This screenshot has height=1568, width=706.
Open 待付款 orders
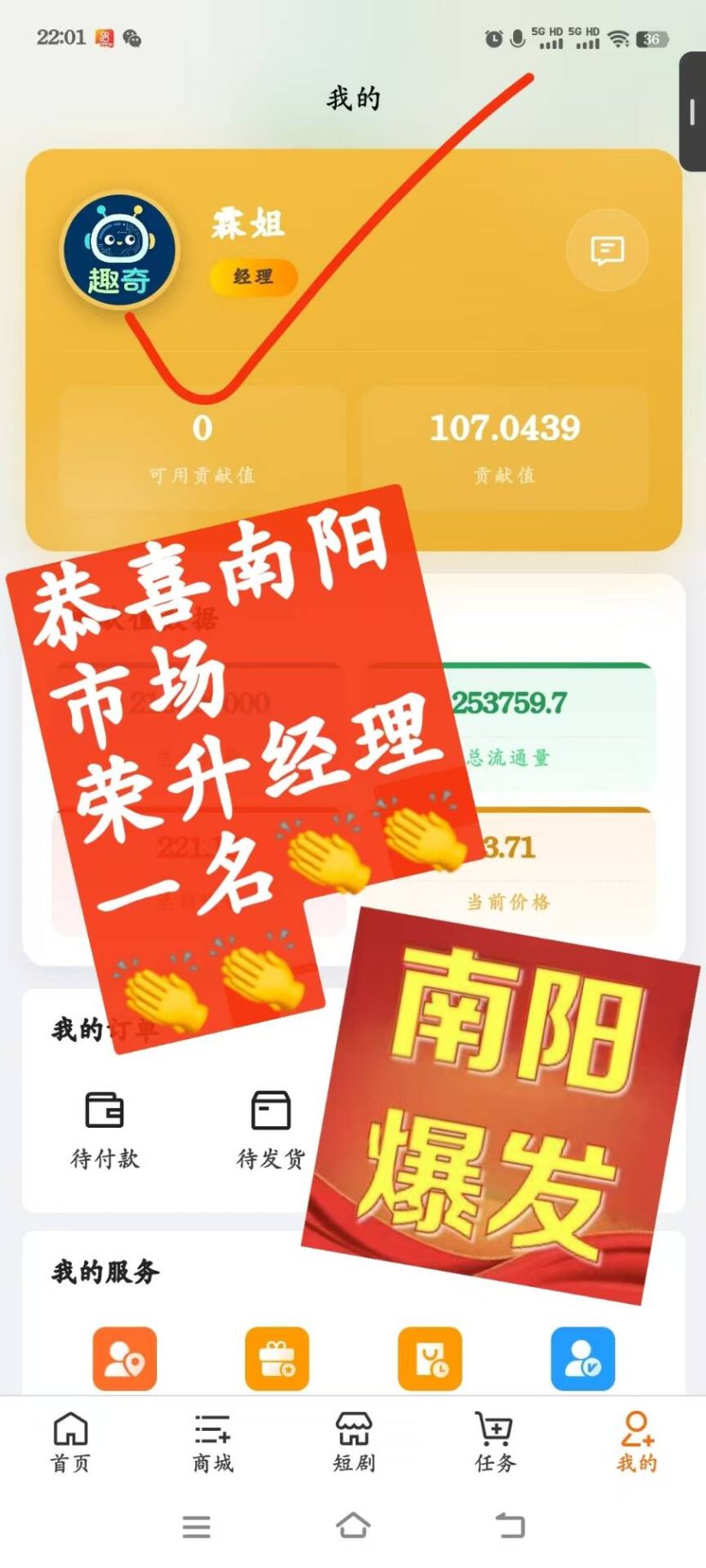click(105, 1129)
